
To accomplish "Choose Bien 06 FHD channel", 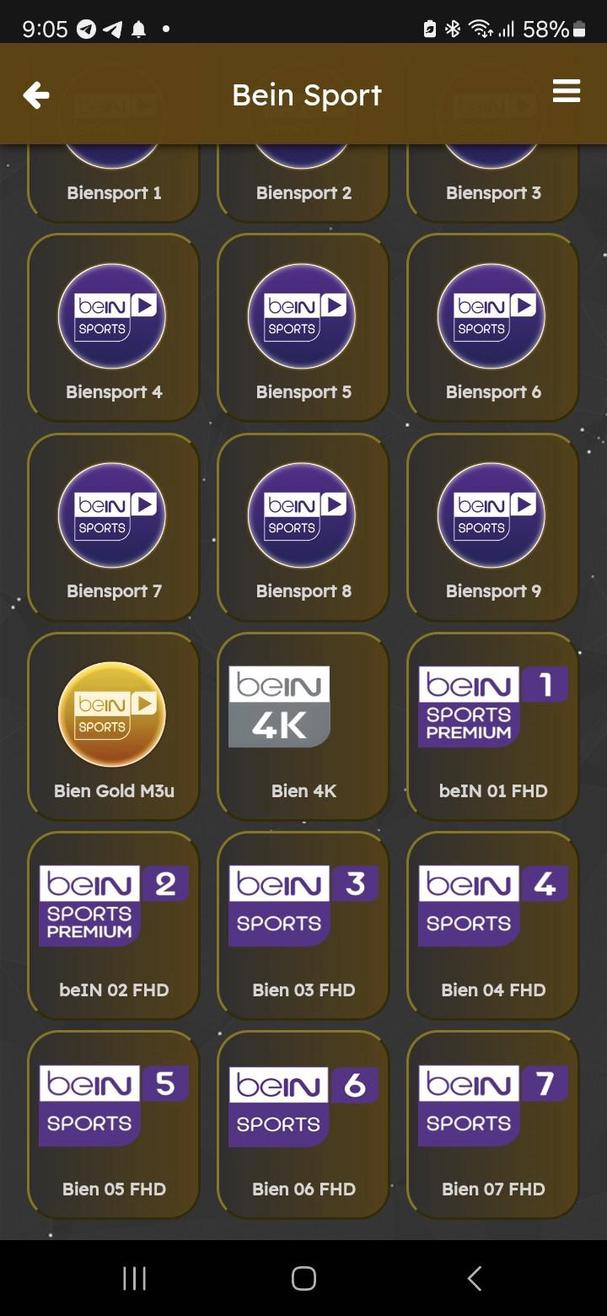I will (303, 1124).
